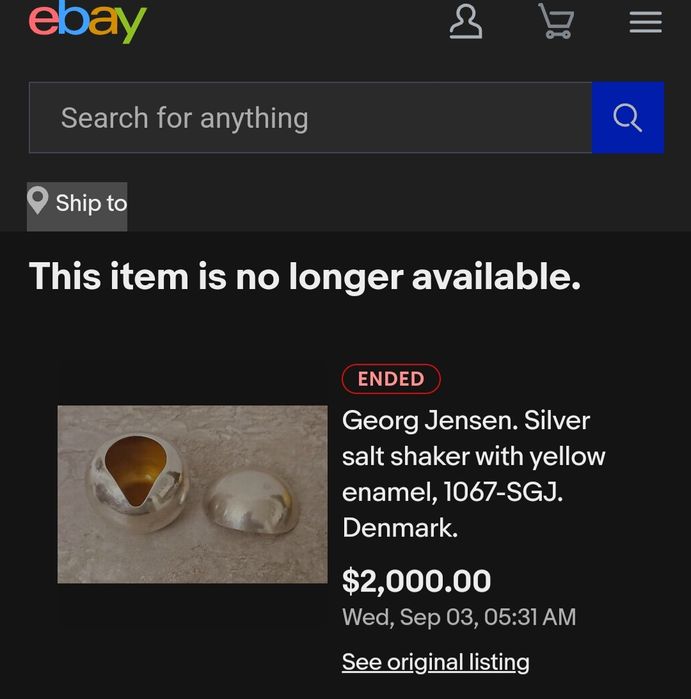691x699 pixels.
Task: View the shopping cart
Action: click(556, 22)
